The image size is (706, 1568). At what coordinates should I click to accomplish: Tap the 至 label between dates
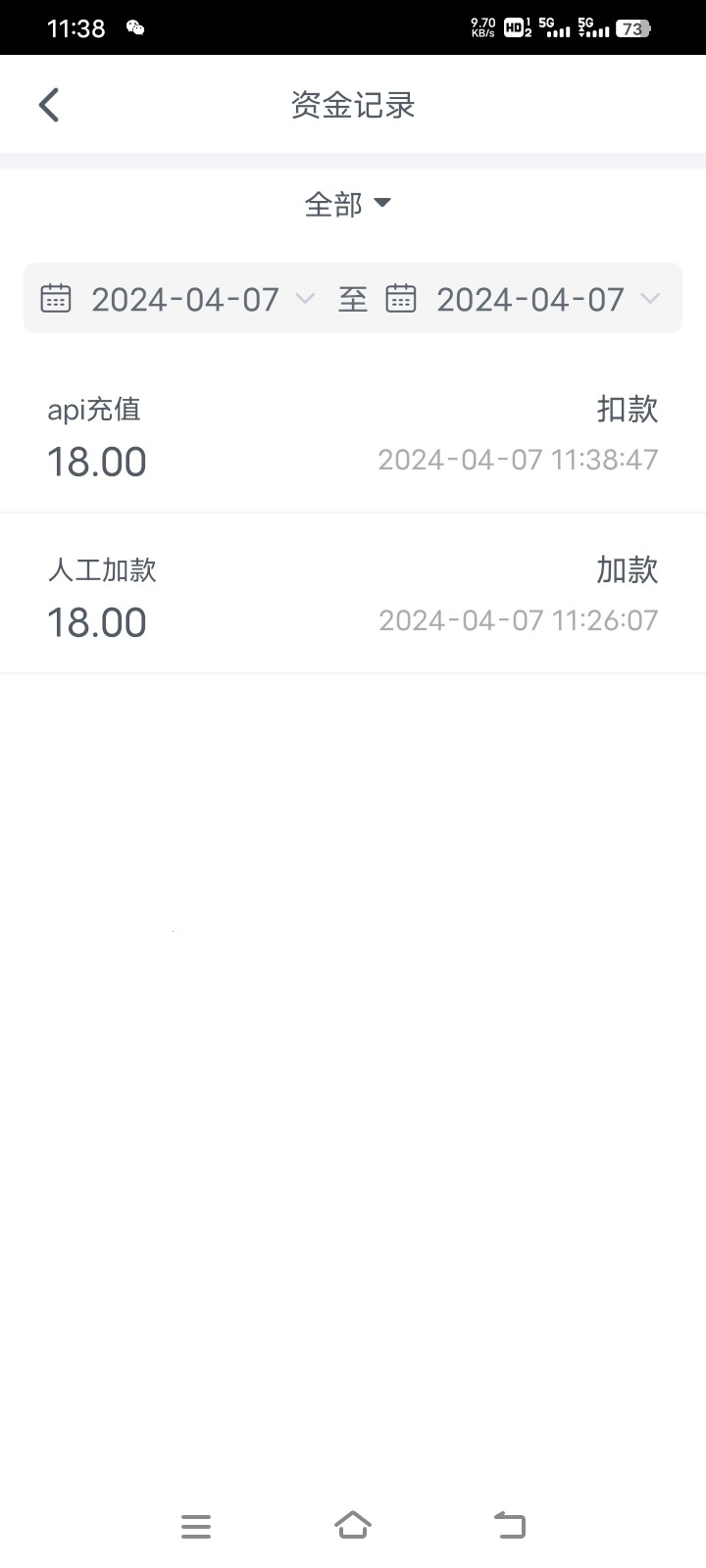tap(353, 298)
